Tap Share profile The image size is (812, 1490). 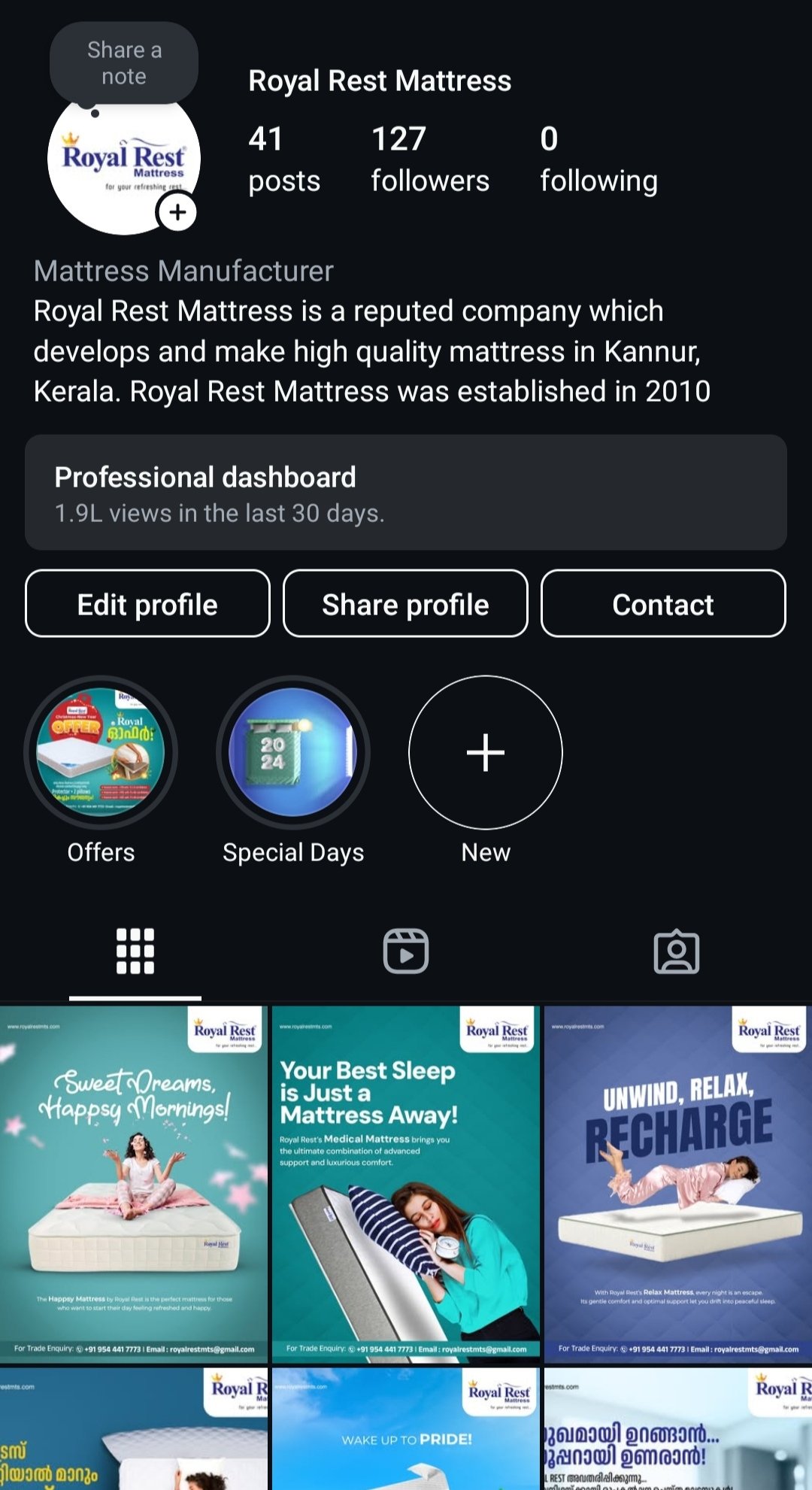pos(405,604)
